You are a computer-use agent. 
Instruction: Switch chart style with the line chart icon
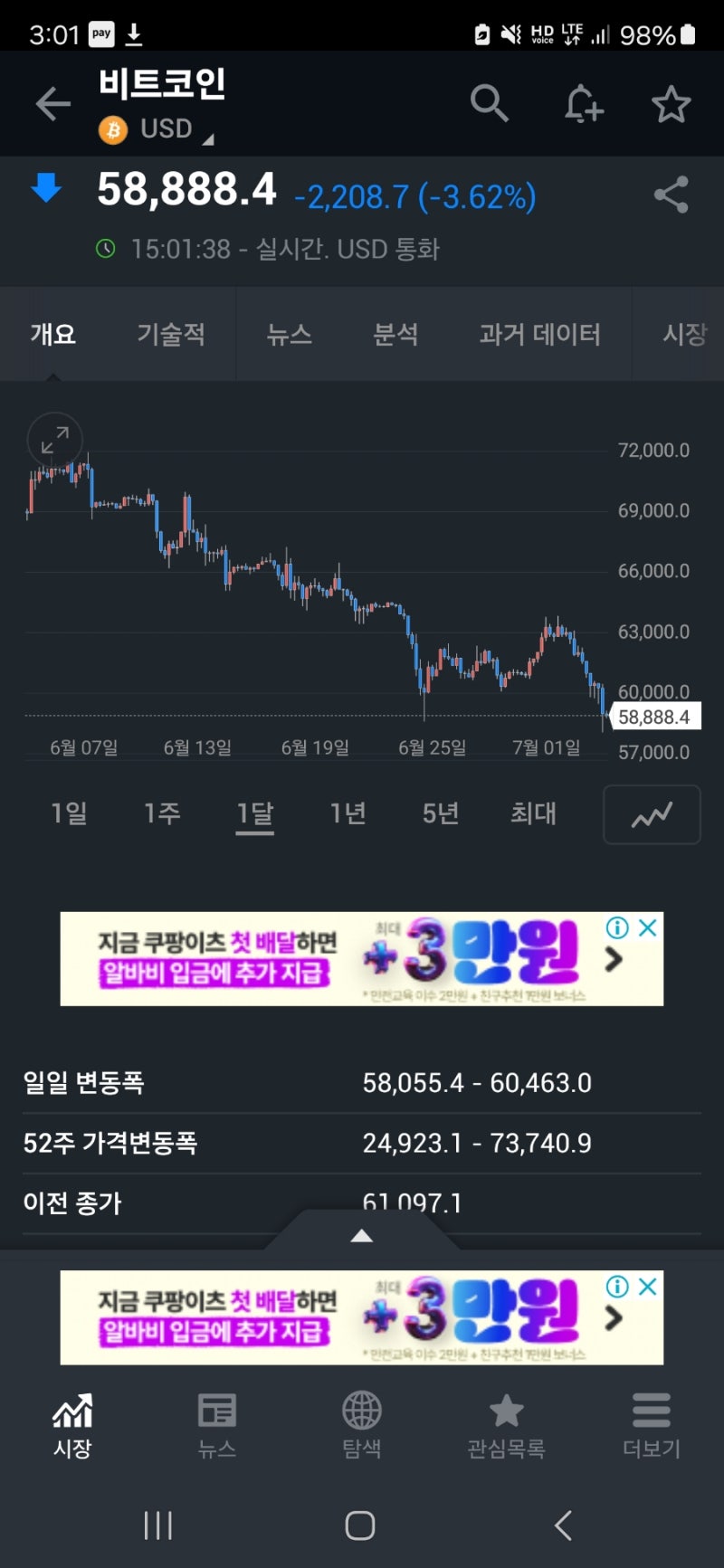652,813
